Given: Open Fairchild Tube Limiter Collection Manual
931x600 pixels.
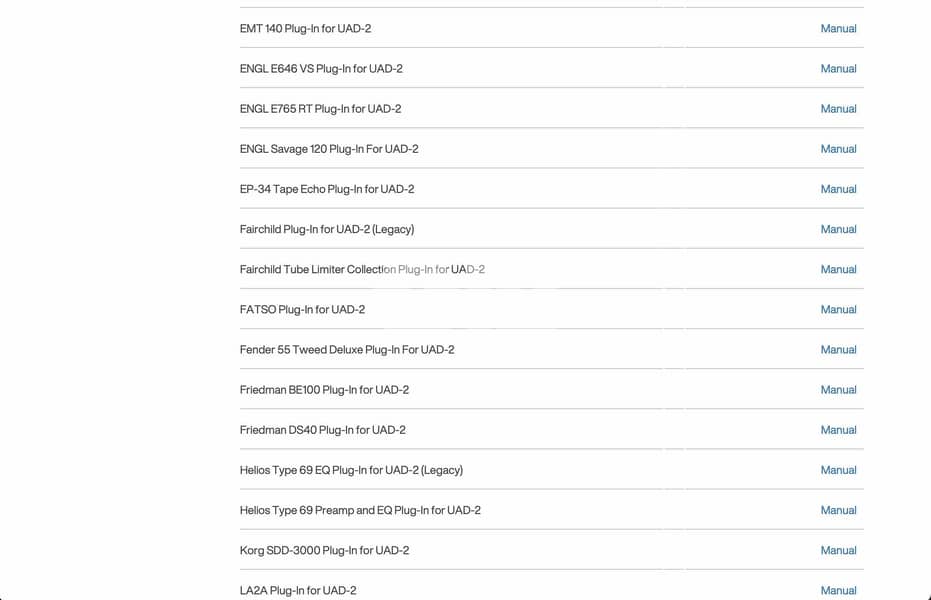Looking at the screenshot, I should click(x=838, y=269).
